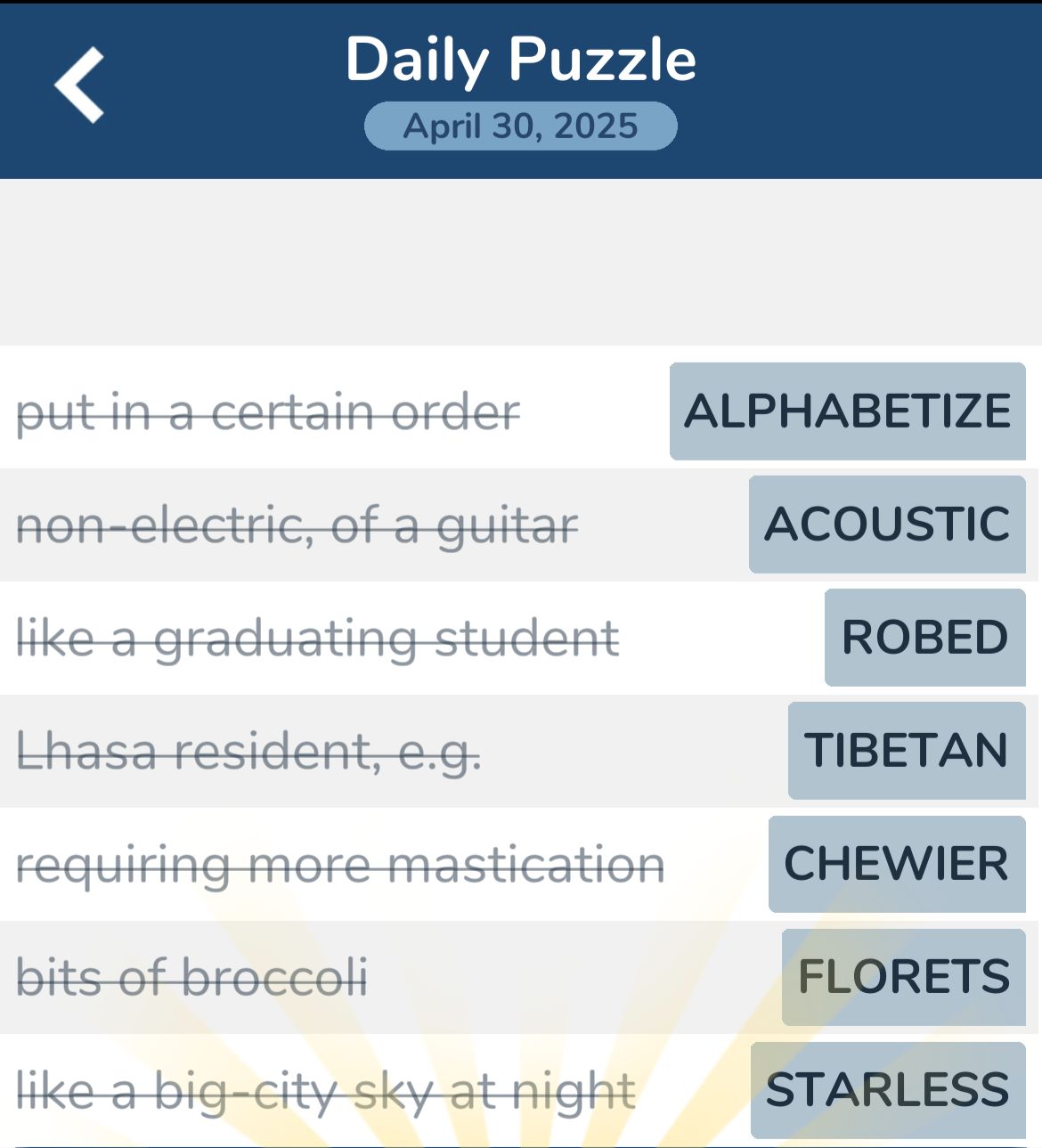Select the TIBETAN answer tile
Screen dimensions: 1042x1148
907,750
